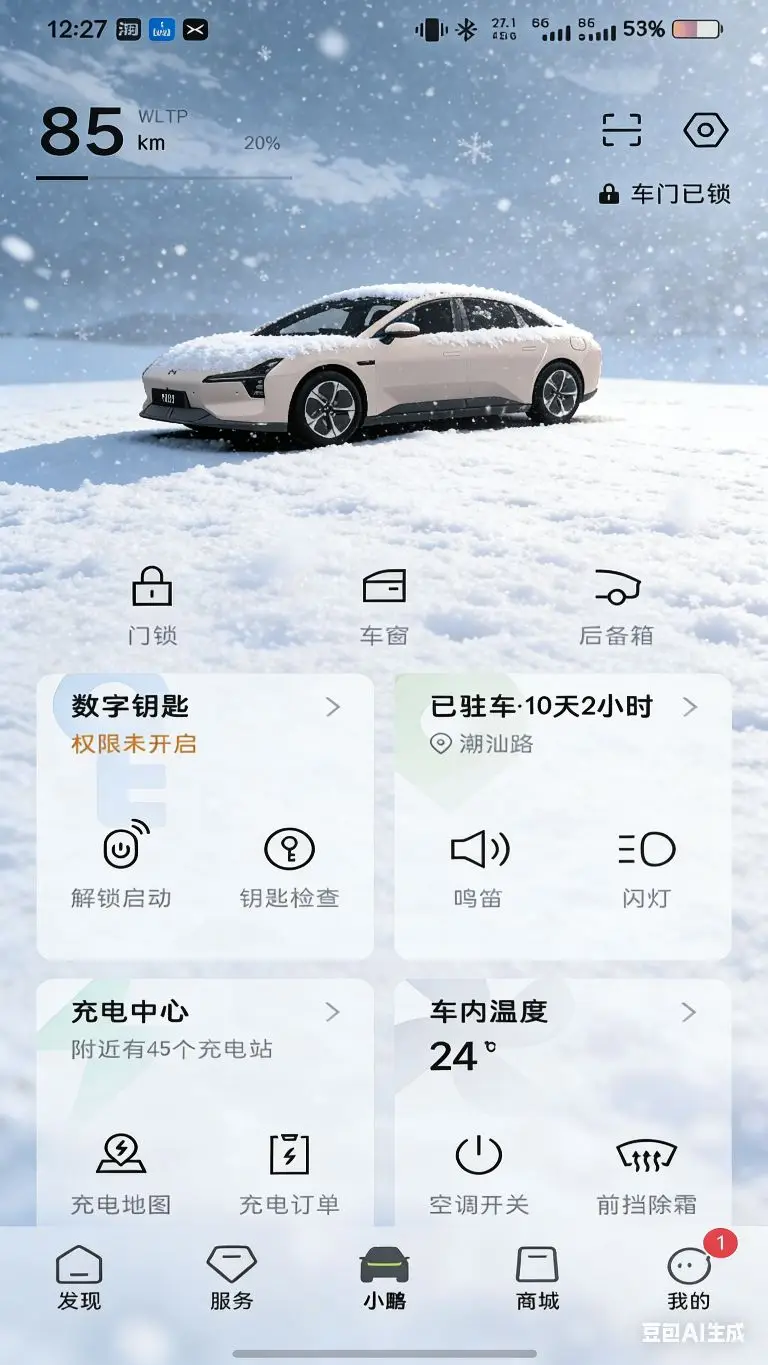Open the 后备箱 trunk control
This screenshot has width=768, height=1365.
(616, 606)
